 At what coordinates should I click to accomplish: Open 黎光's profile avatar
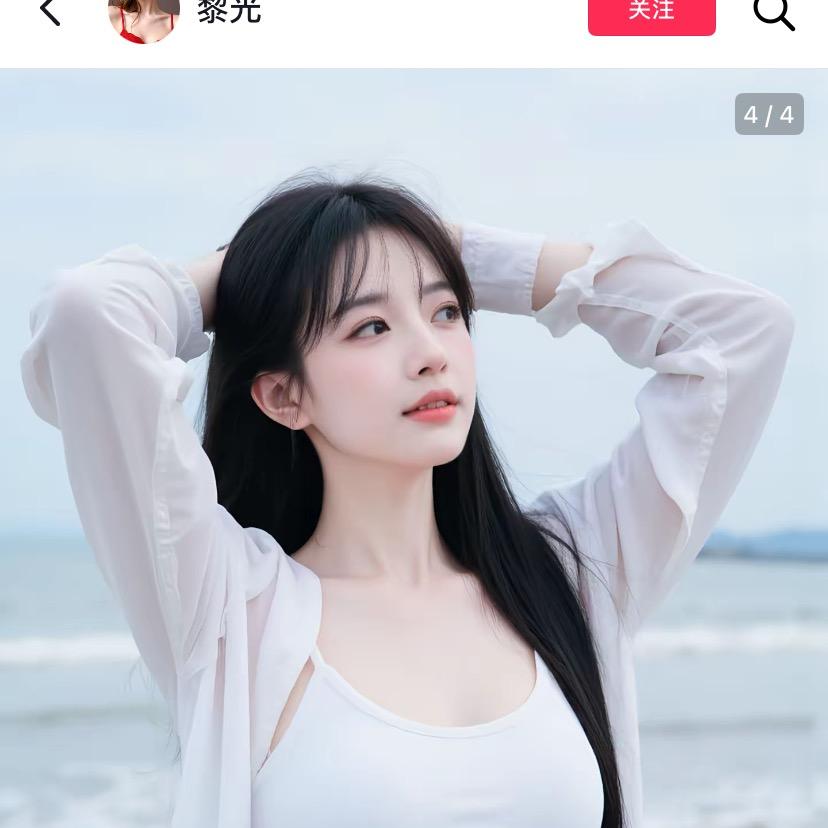point(143,18)
